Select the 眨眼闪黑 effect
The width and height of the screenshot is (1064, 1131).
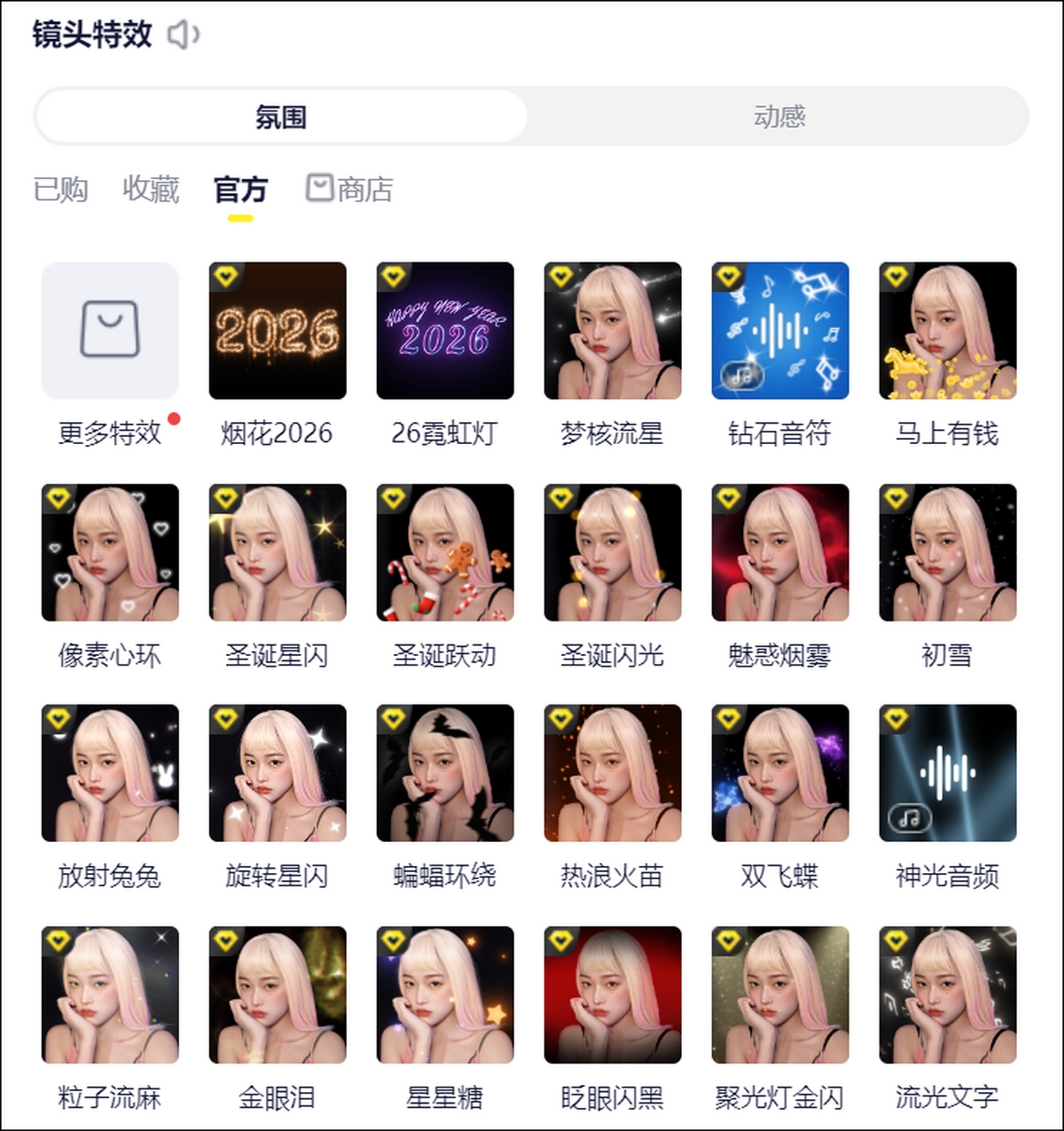tap(613, 994)
